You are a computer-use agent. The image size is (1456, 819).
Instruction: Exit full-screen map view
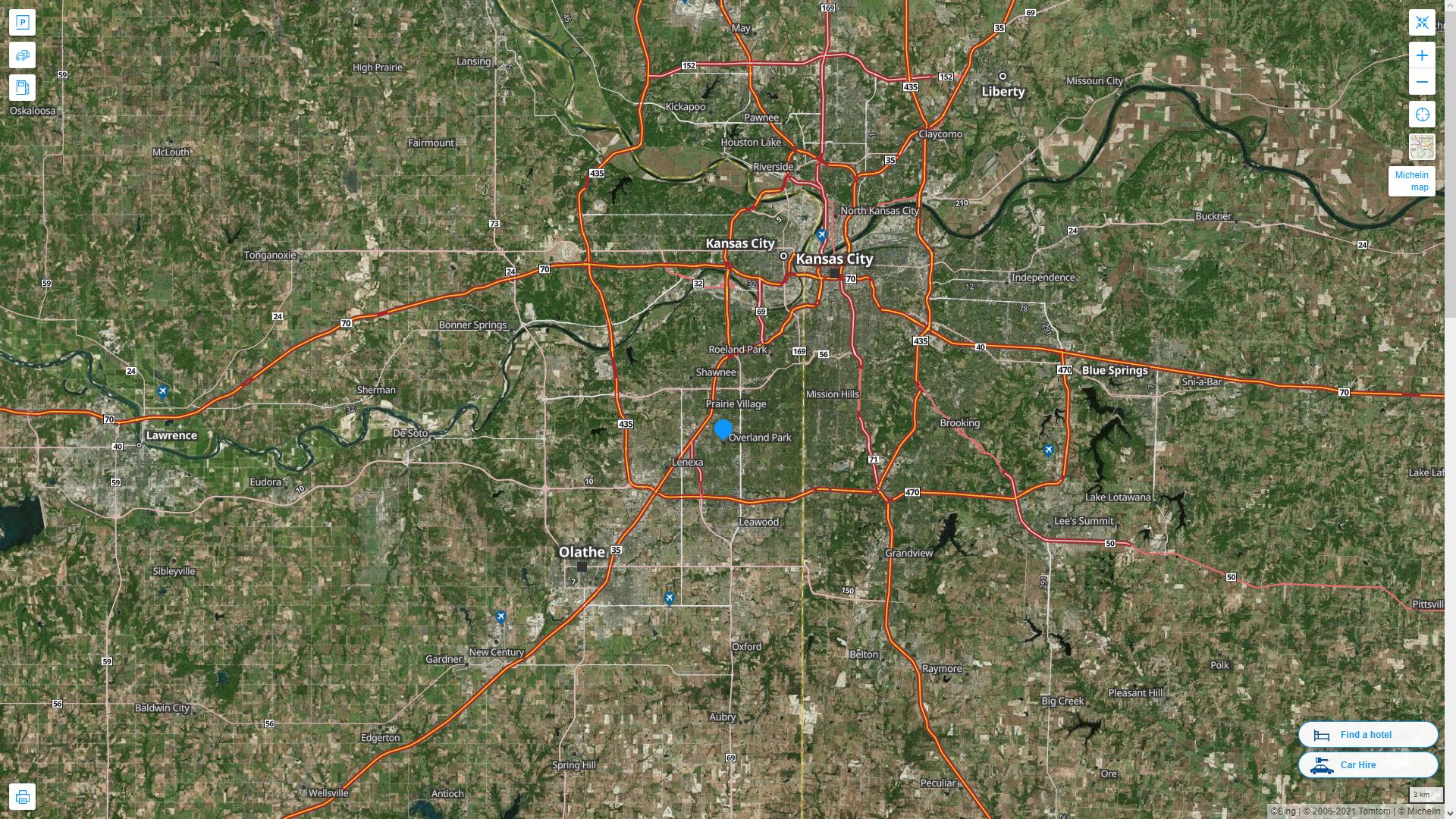point(1422,23)
